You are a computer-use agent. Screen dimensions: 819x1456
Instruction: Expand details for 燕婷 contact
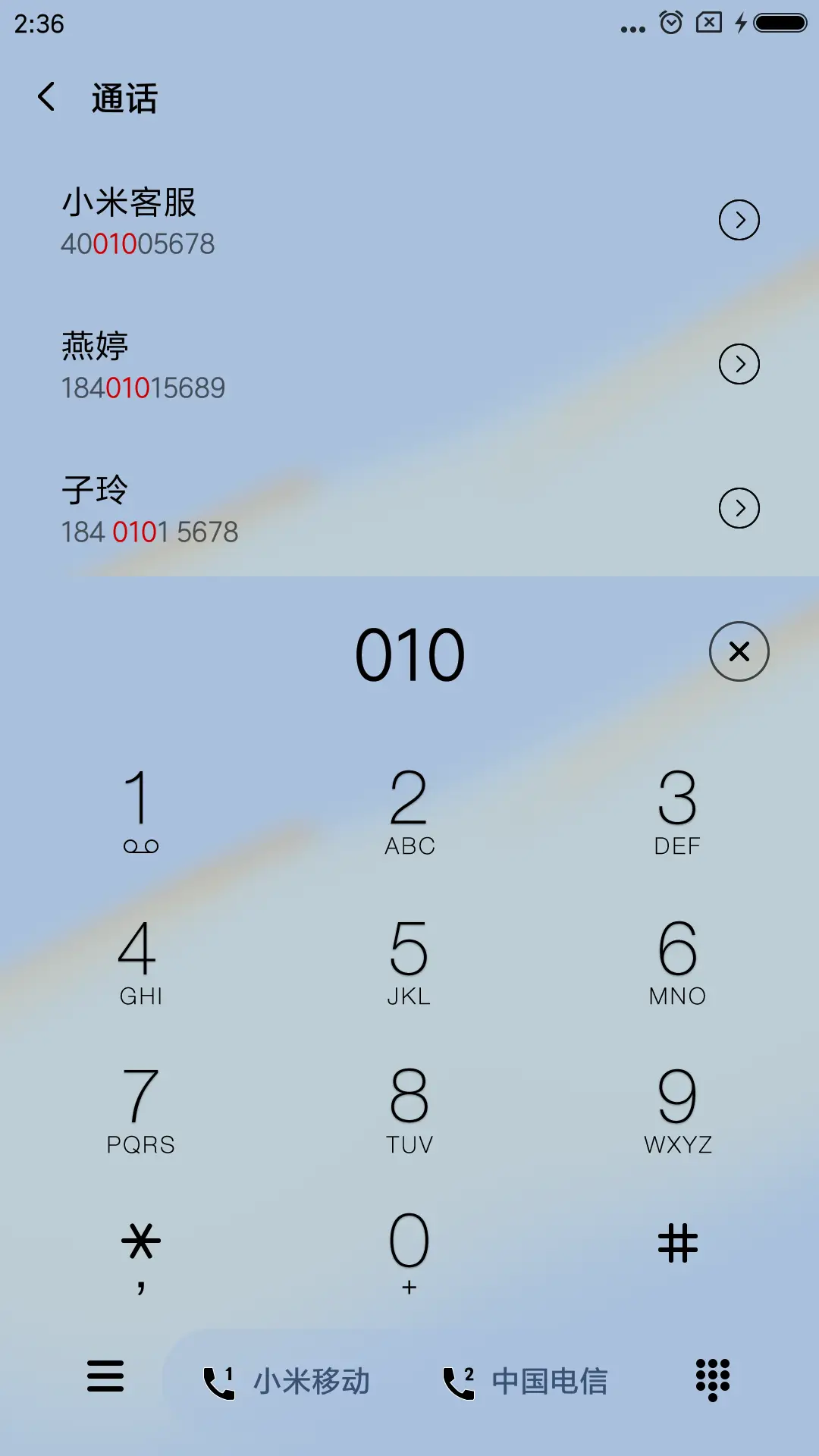(738, 363)
